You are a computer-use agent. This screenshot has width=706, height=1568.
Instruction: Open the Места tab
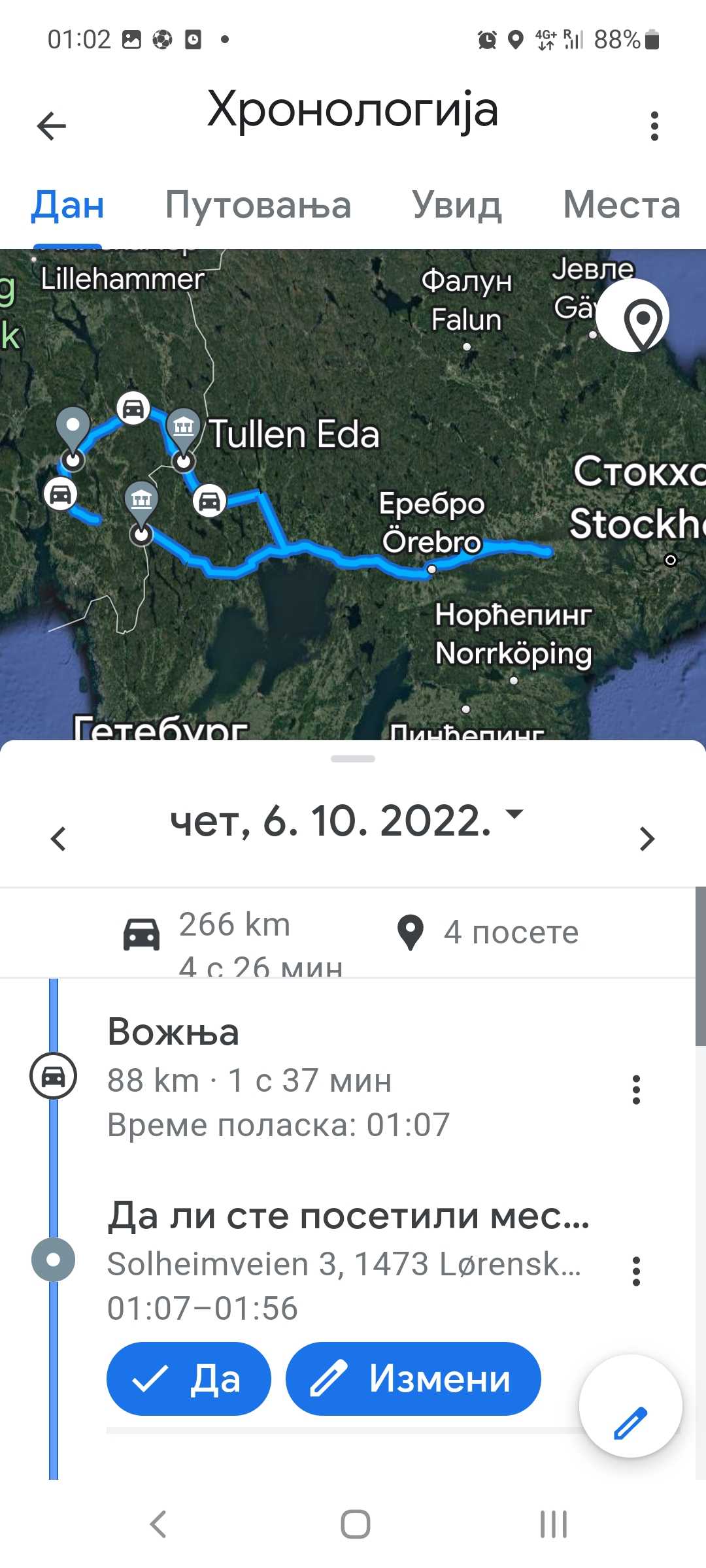pos(621,205)
